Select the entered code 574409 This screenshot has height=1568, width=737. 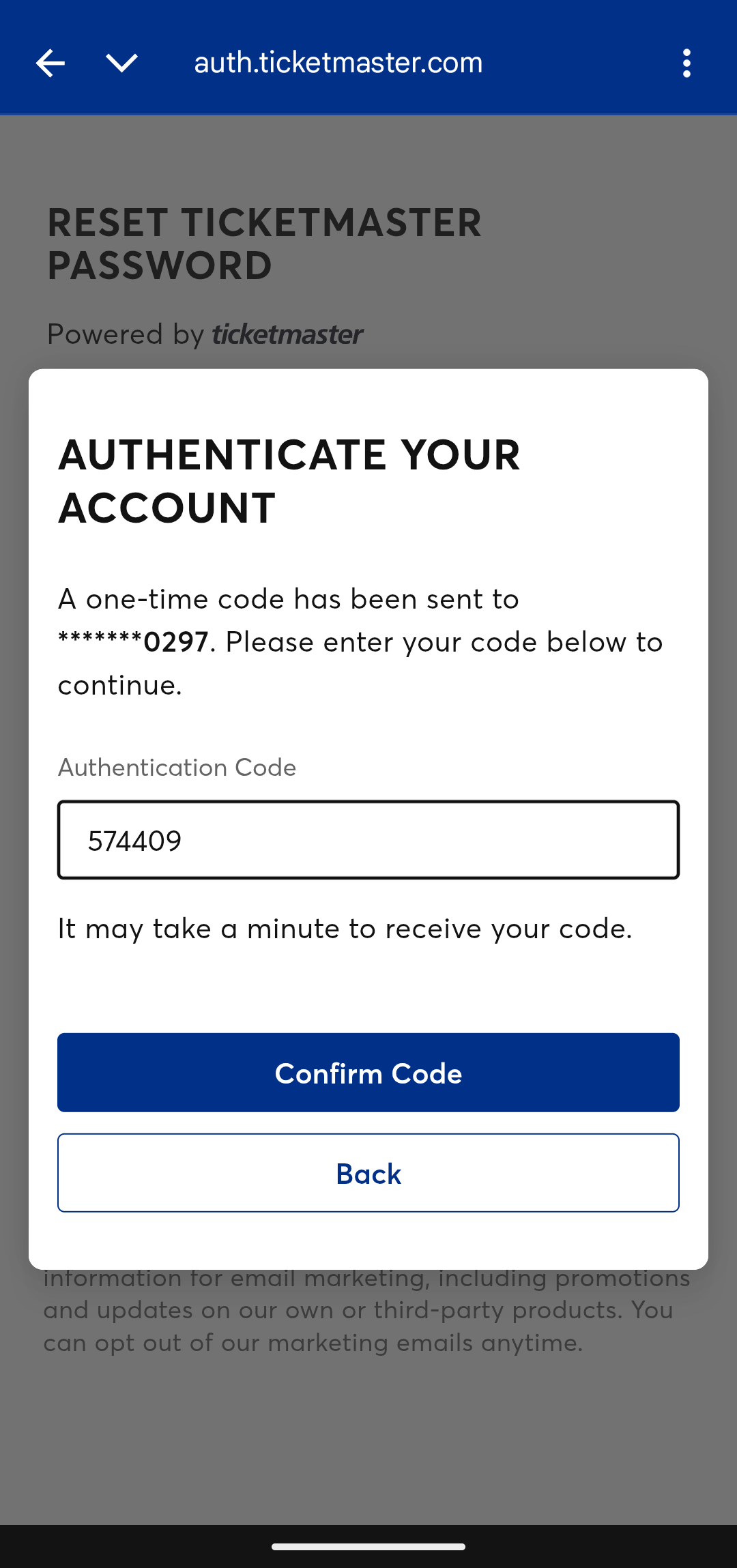[134, 841]
